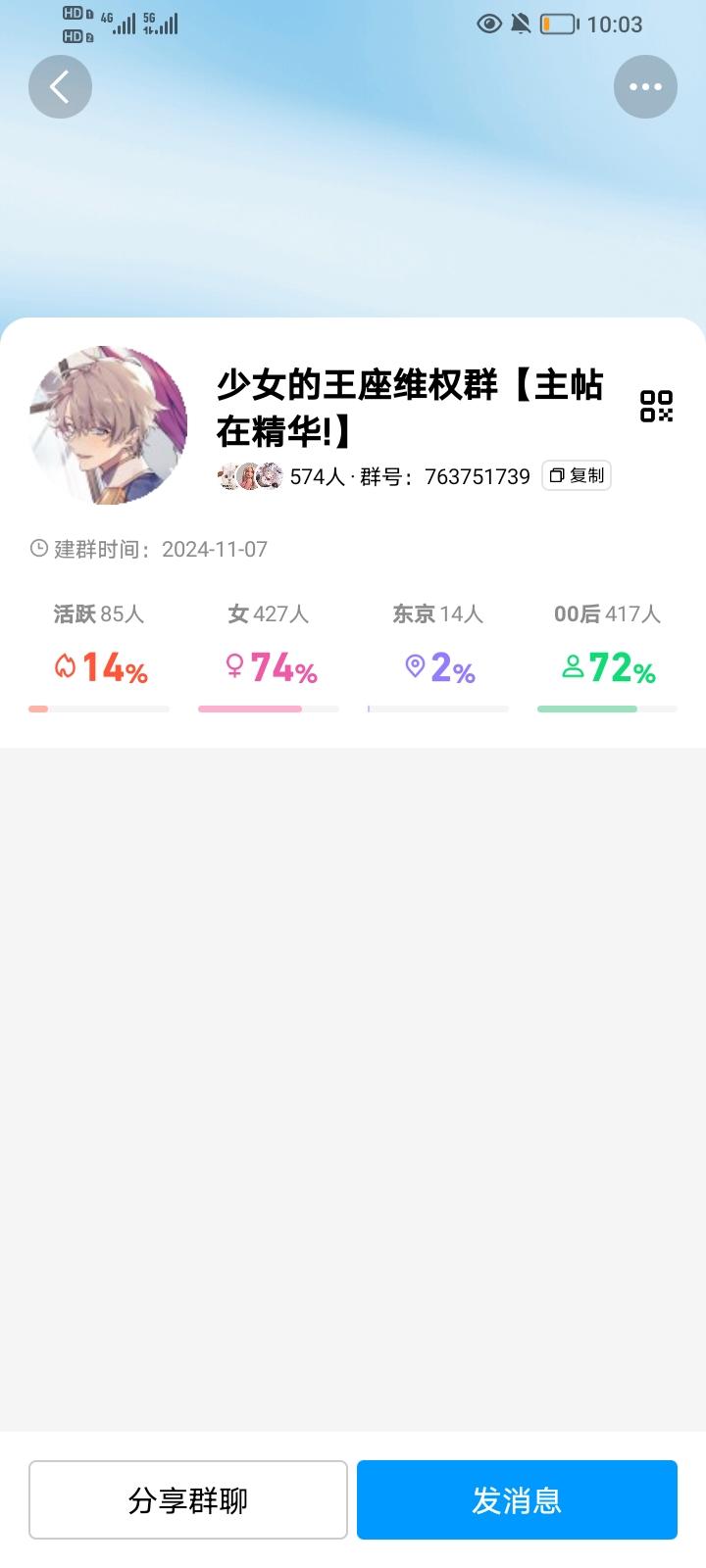Open the more options menu

coord(645,86)
